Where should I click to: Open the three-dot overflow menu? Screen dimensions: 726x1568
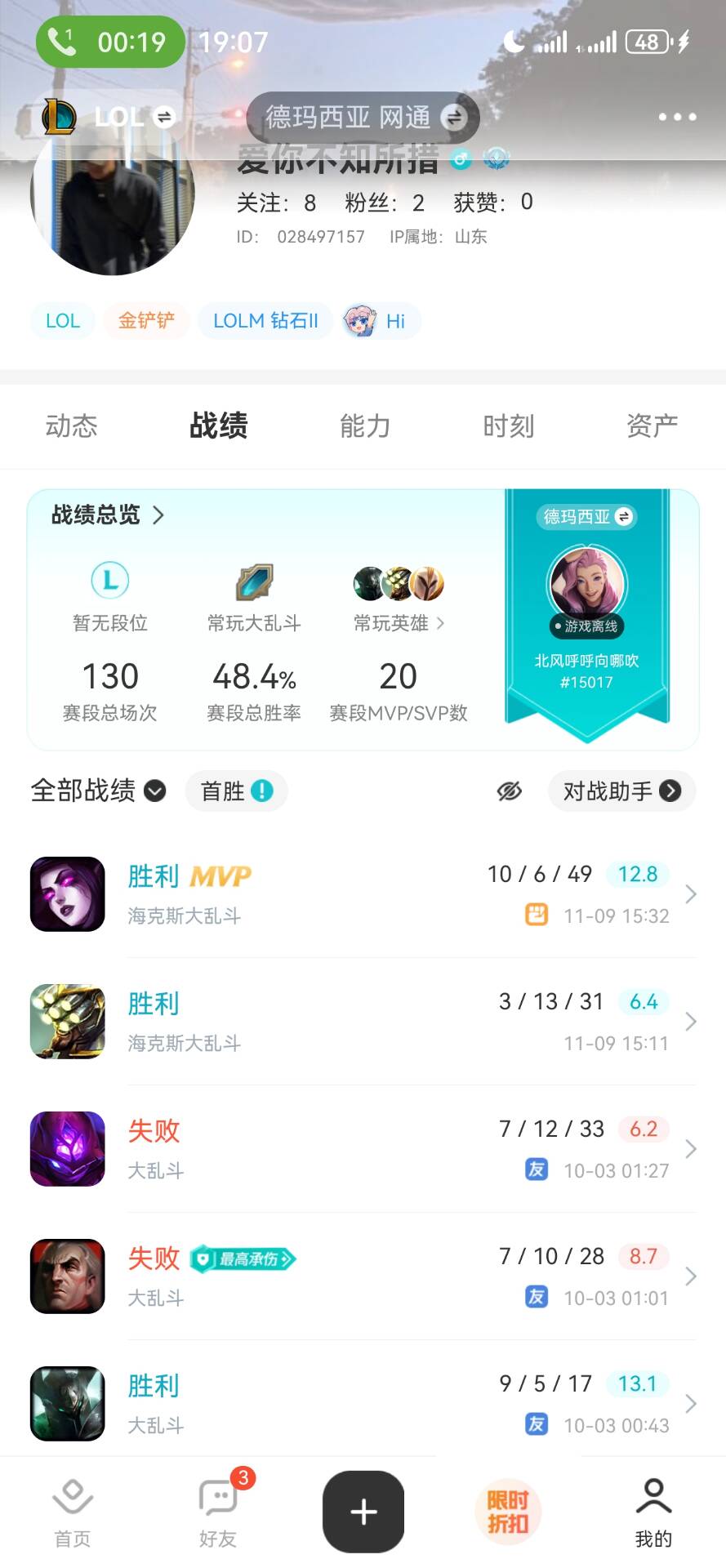677,117
